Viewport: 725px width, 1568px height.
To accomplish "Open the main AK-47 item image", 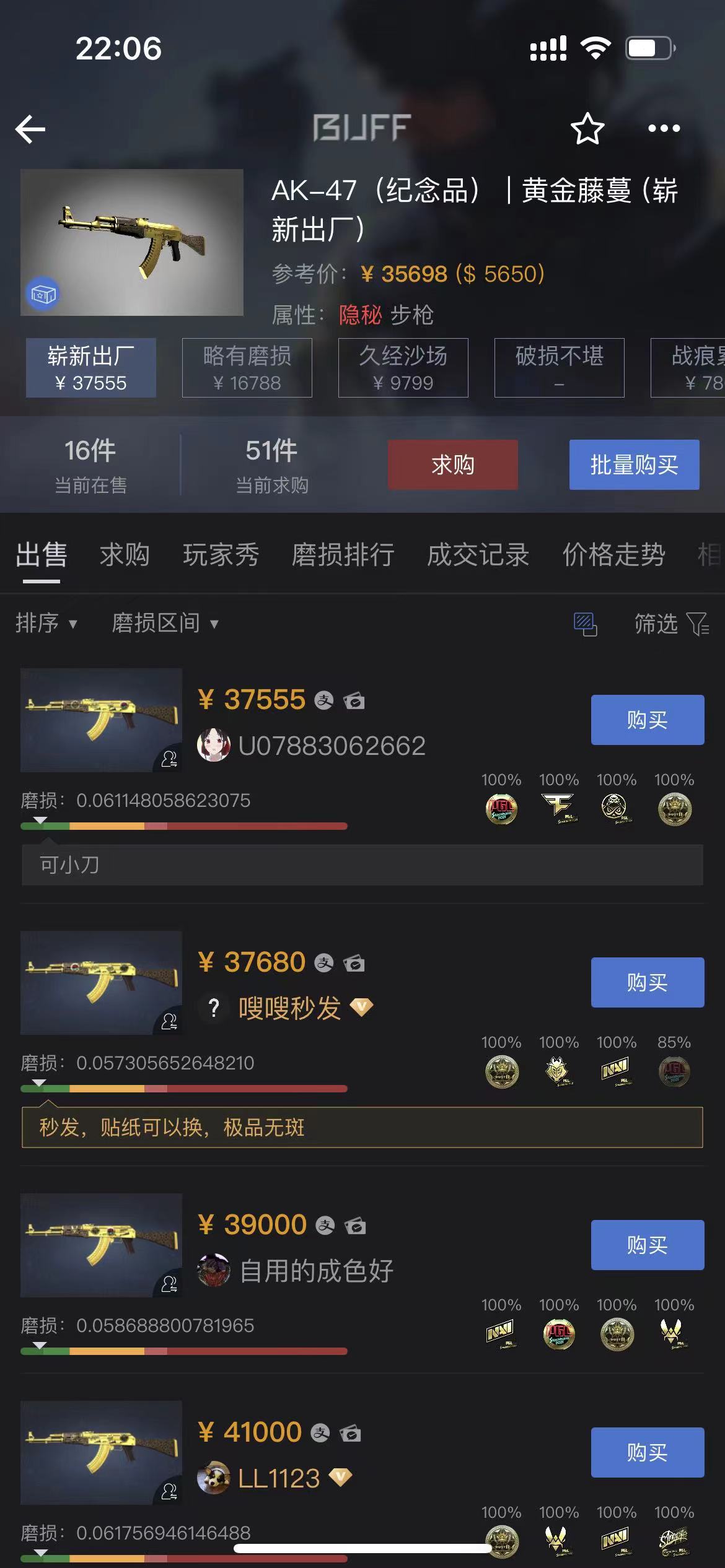I will coord(131,242).
